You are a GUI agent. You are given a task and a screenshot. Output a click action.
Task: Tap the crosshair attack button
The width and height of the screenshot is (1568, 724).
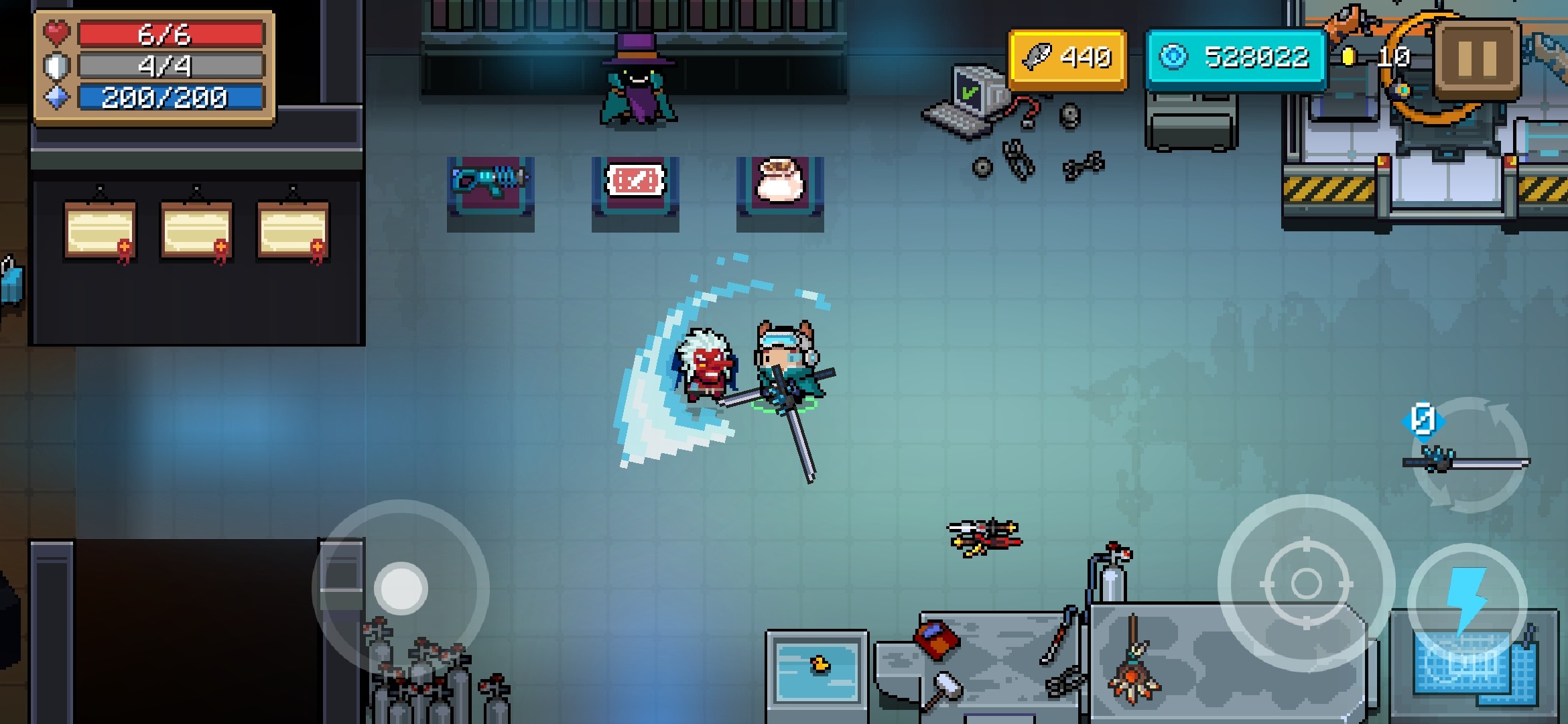[x=1305, y=583]
